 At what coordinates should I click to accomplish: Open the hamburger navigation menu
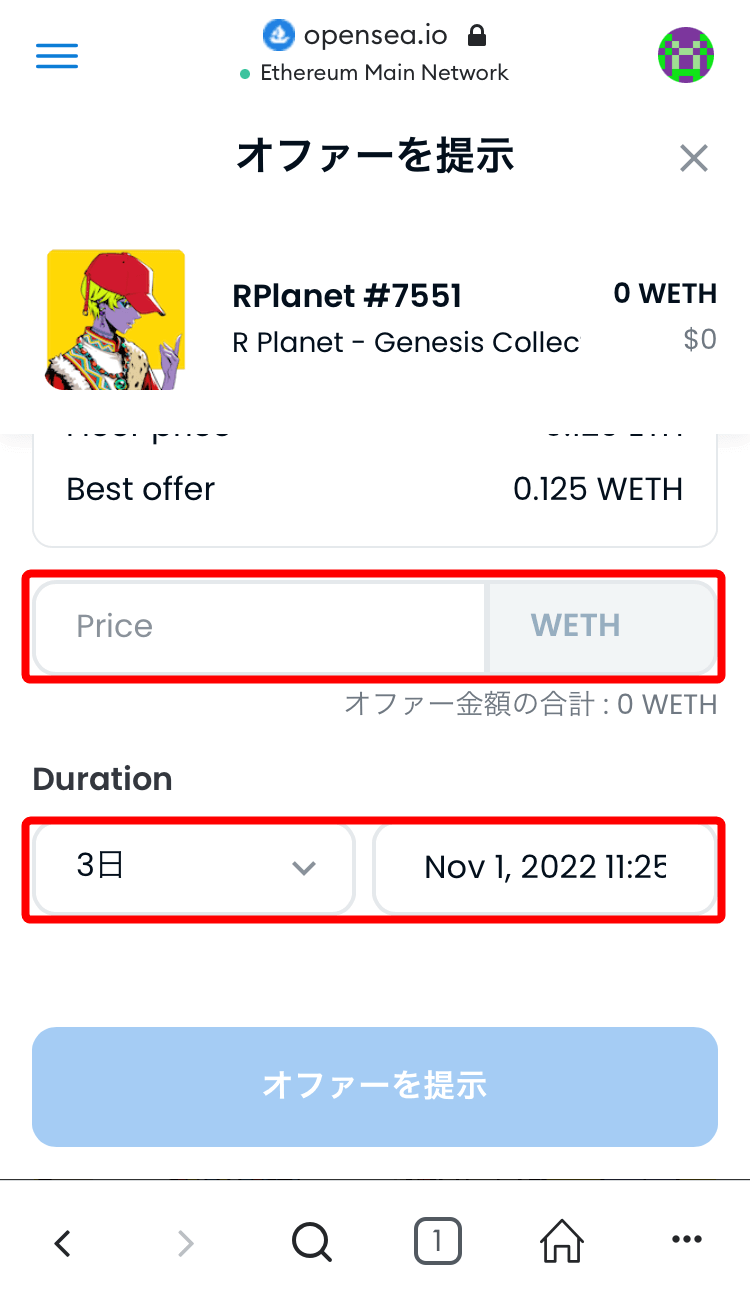pos(56,56)
